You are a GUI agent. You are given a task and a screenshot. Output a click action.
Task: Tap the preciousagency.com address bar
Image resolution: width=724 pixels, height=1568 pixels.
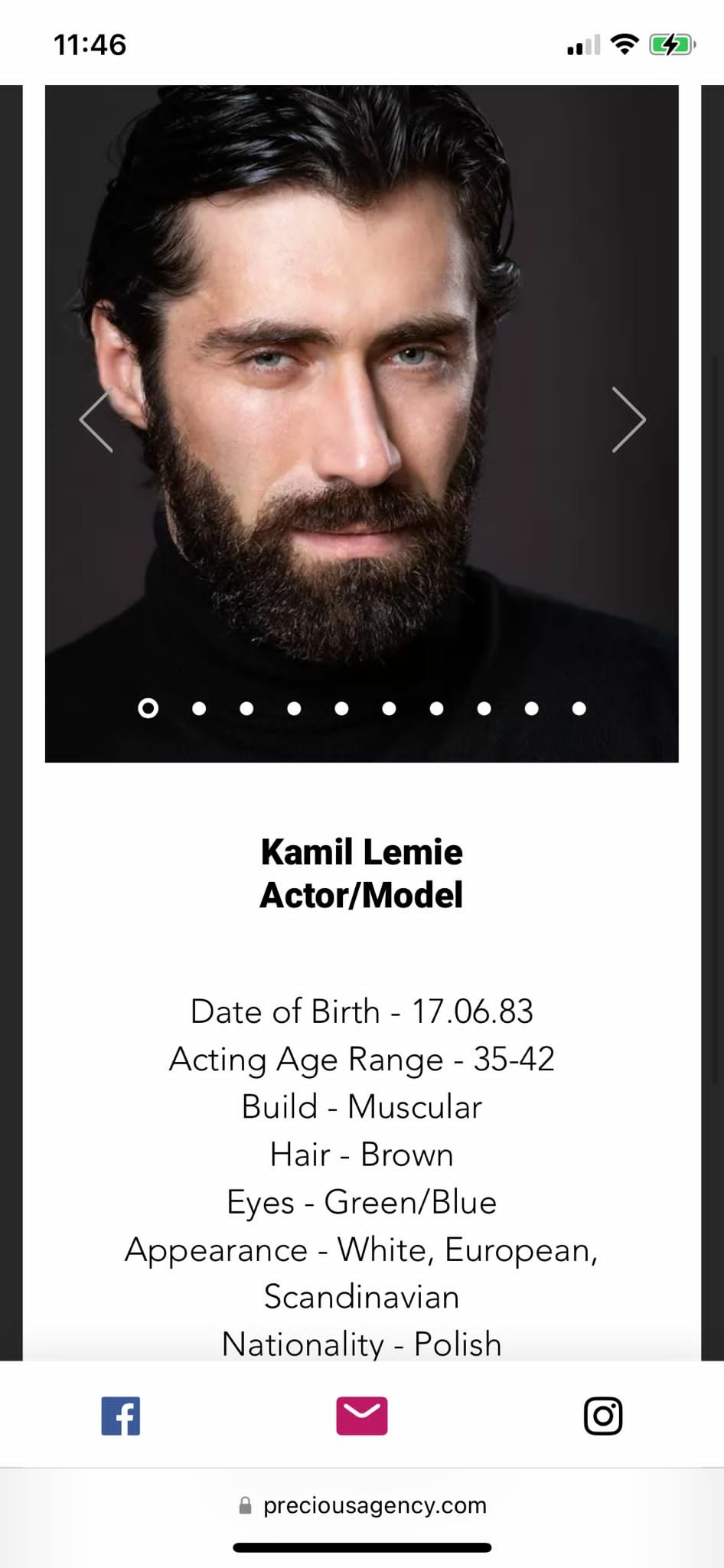362,1505
